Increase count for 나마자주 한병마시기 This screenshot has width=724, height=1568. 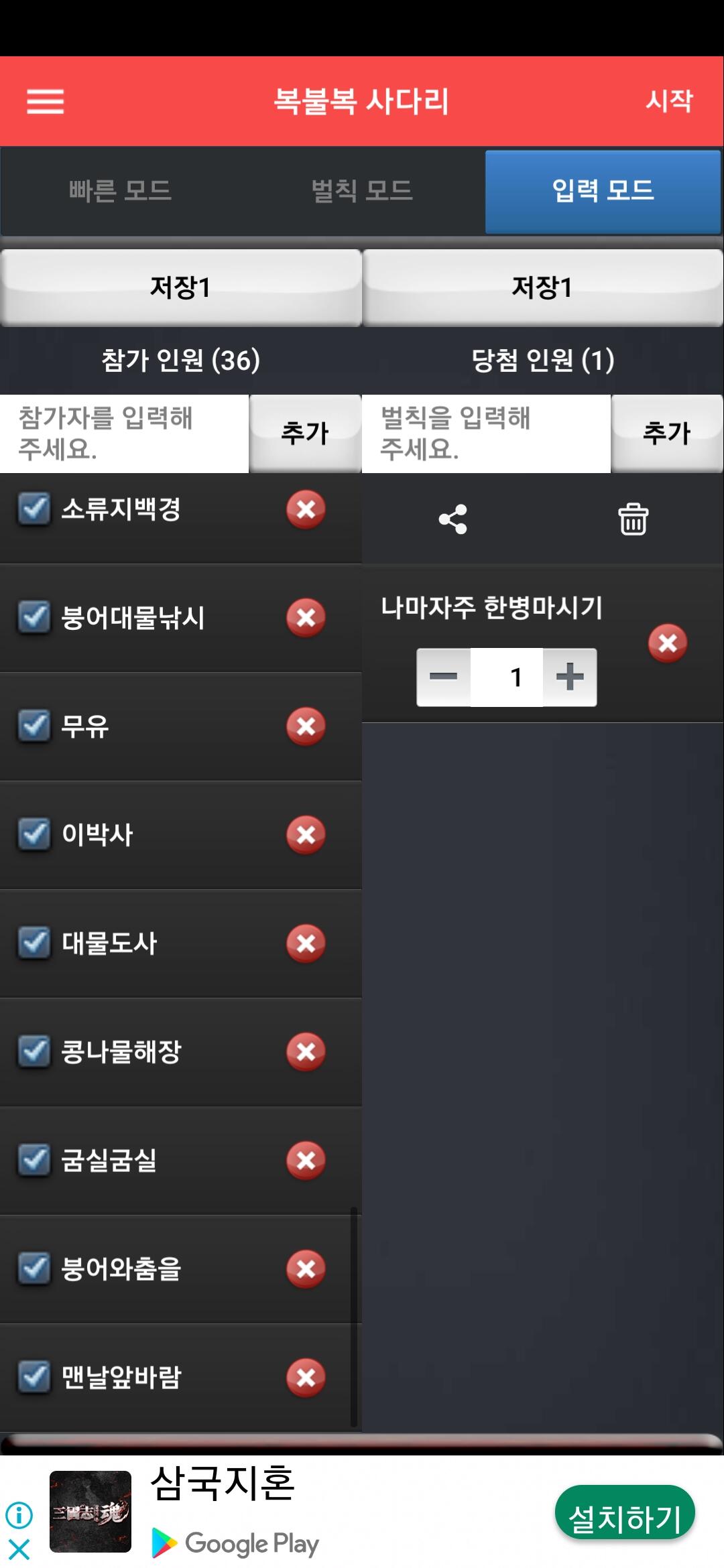(570, 677)
